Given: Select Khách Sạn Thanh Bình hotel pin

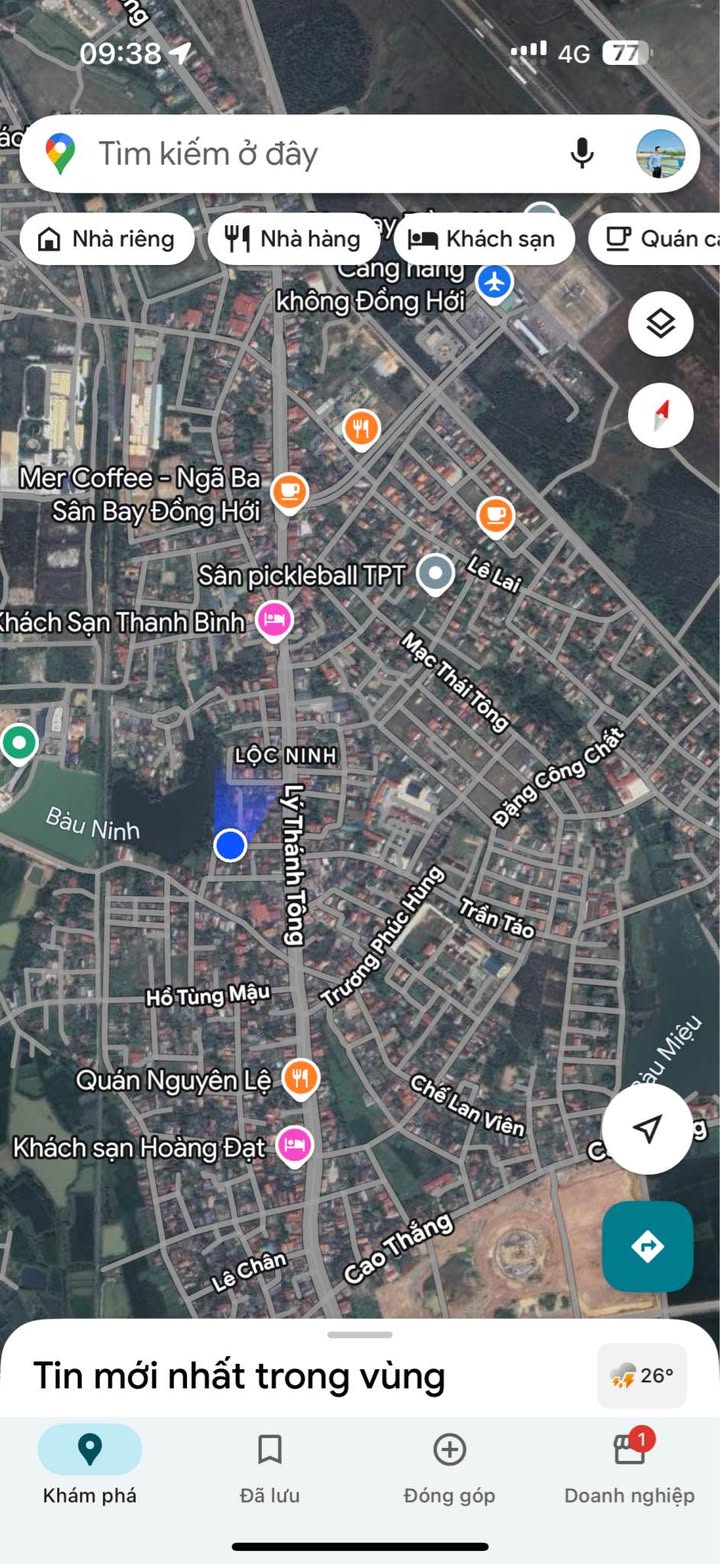Looking at the screenshot, I should pos(274,621).
